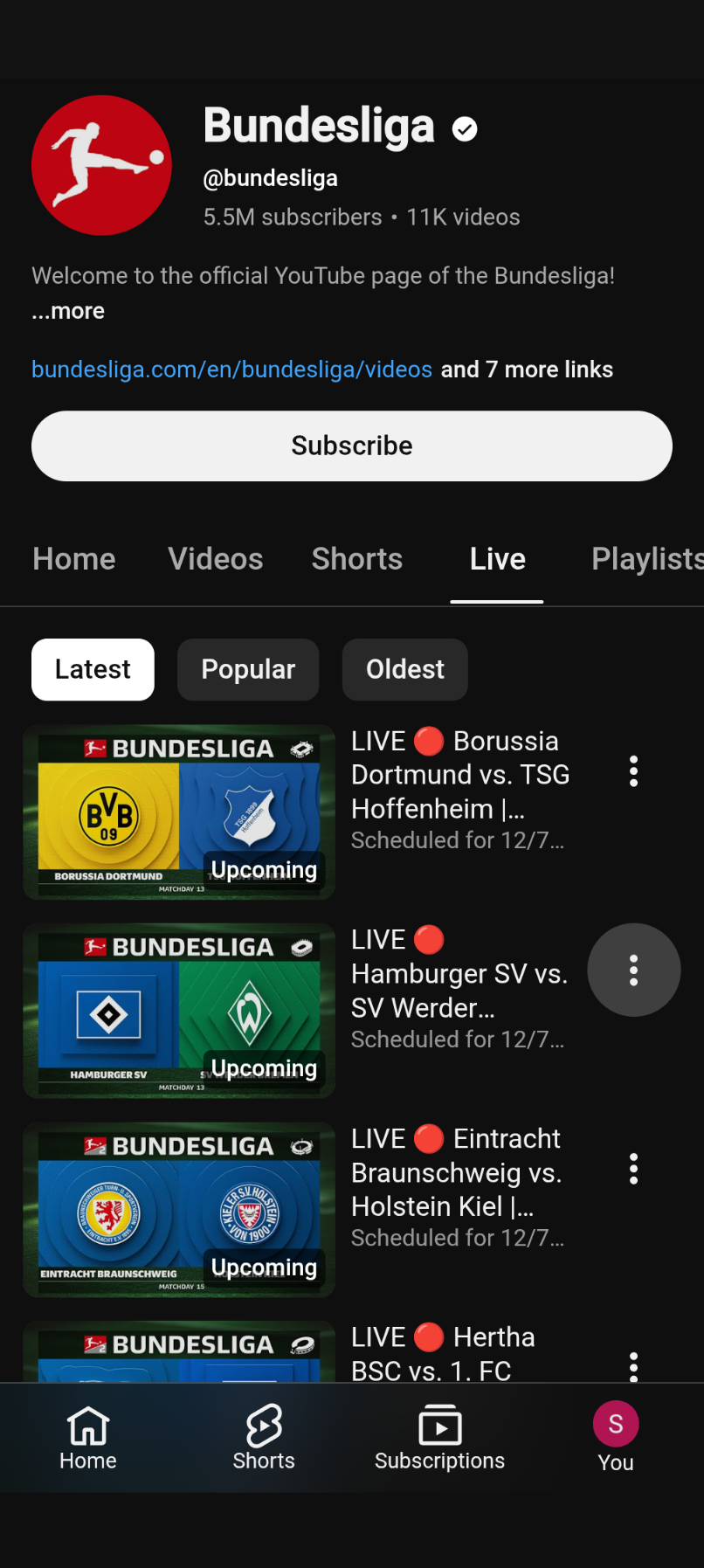
Task: Open Hamburger SV vs. SV Werder stream
Action: [179, 1011]
